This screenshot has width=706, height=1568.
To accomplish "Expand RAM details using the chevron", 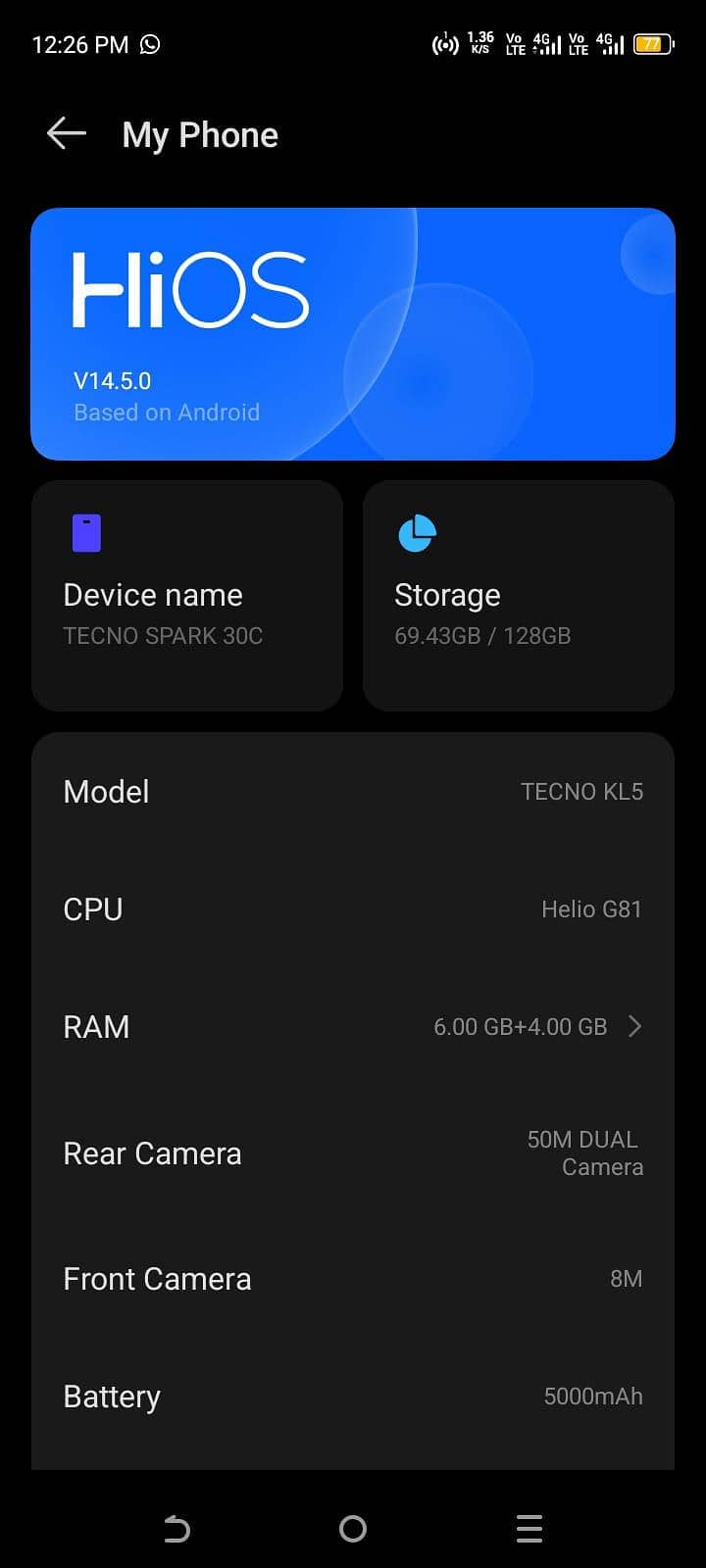I will tap(634, 1026).
